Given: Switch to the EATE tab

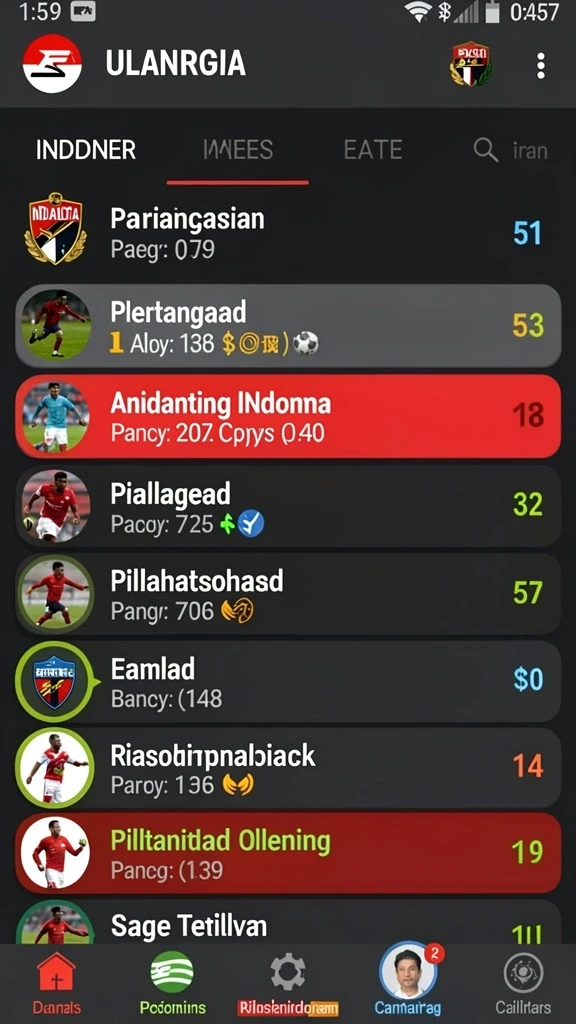Looking at the screenshot, I should (x=373, y=150).
